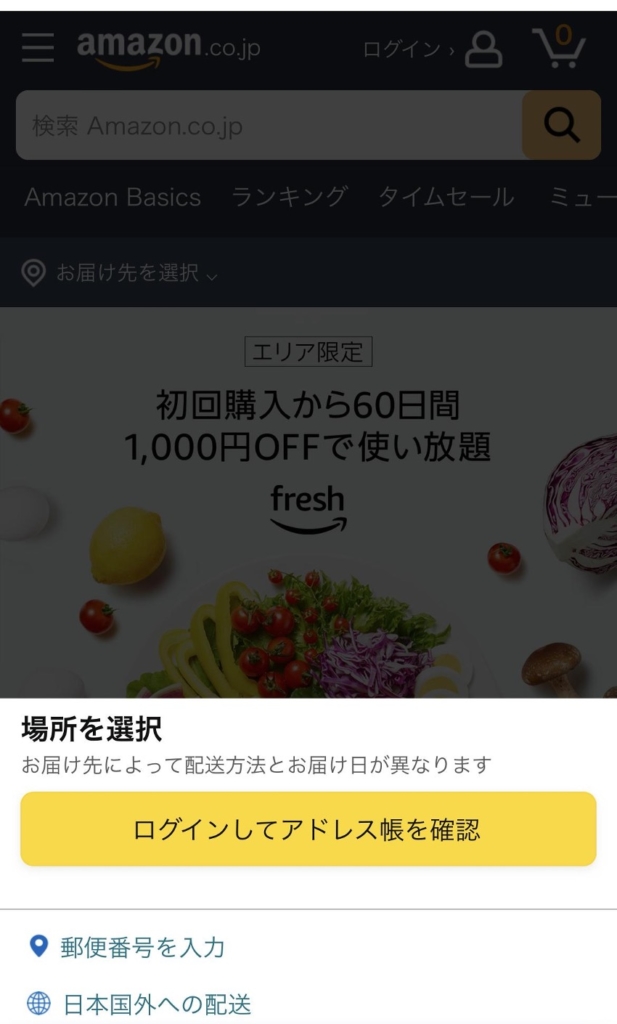Tap the ログイン account link
Viewport: 617px width, 1024px height.
432,49
